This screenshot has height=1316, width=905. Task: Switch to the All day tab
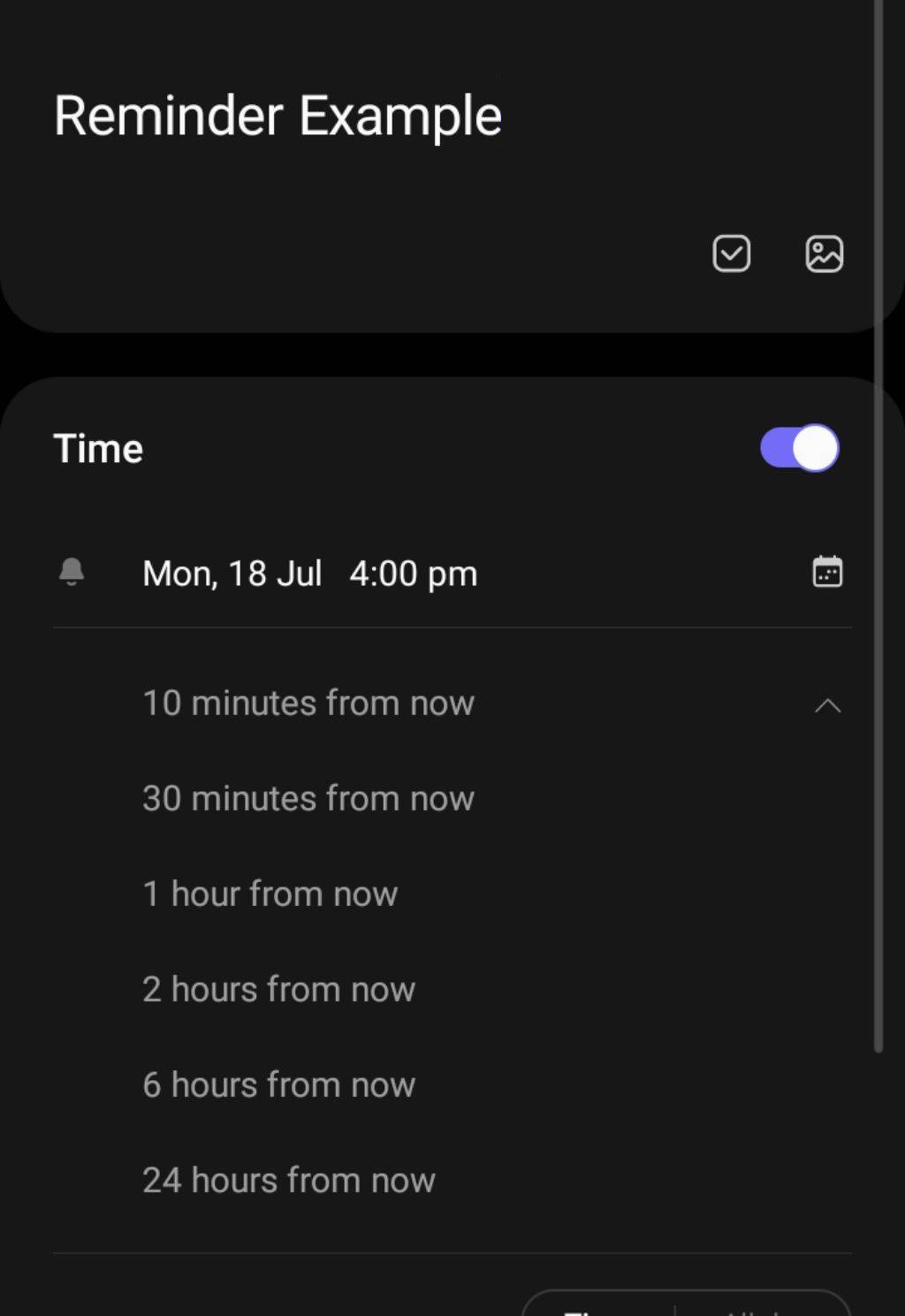pyautogui.click(x=756, y=1312)
